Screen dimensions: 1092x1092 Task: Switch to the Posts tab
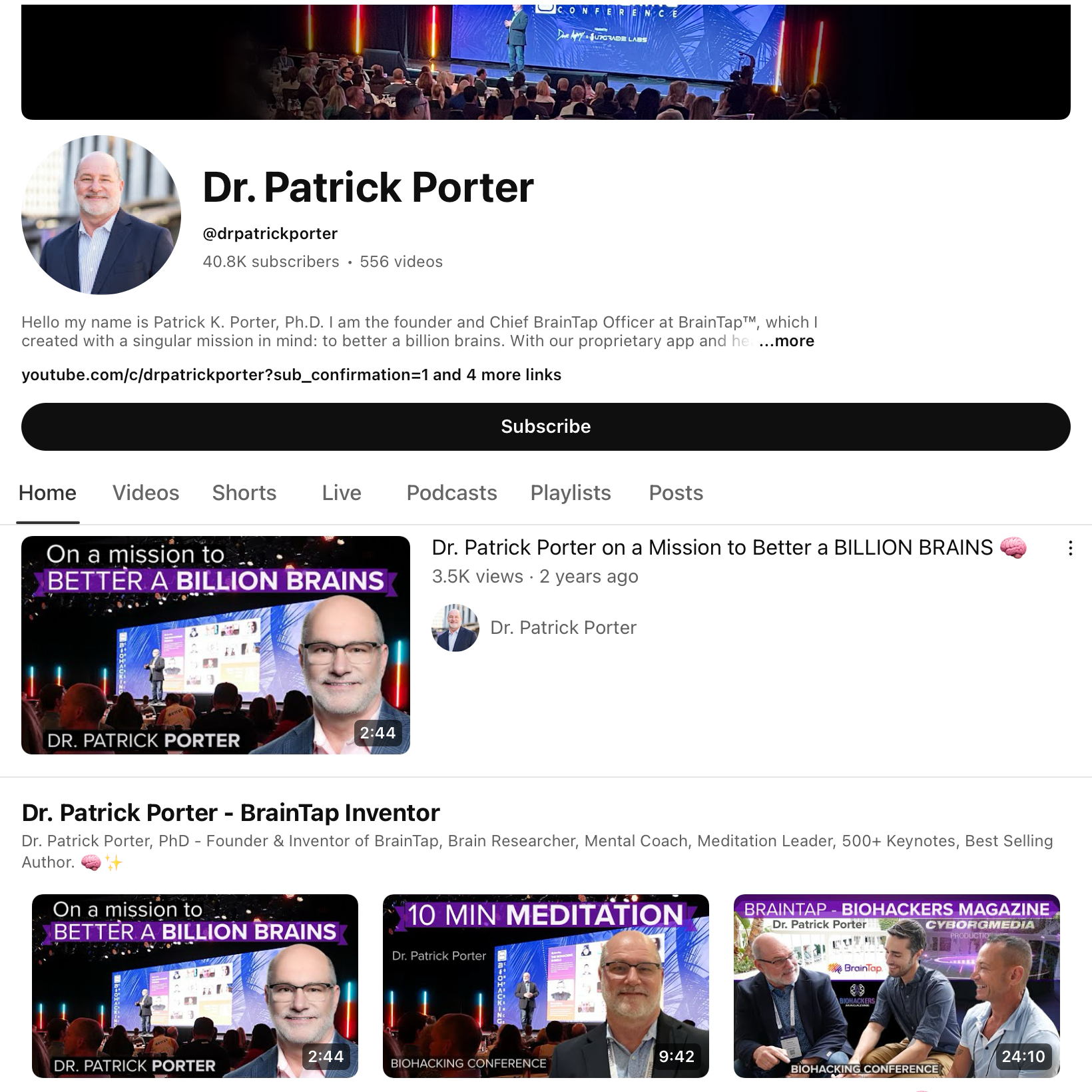click(x=675, y=493)
